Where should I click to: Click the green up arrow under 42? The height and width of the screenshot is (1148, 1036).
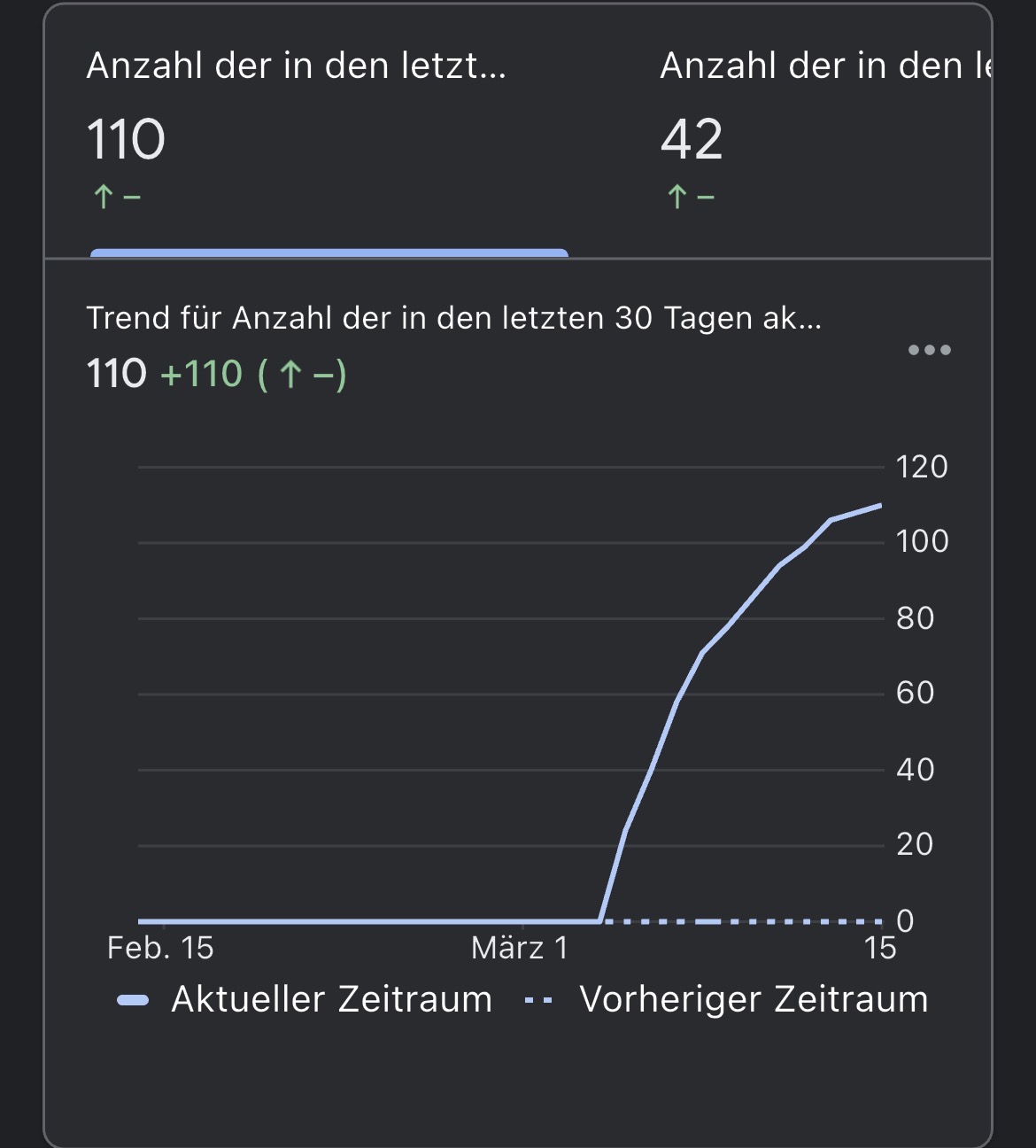pos(676,195)
